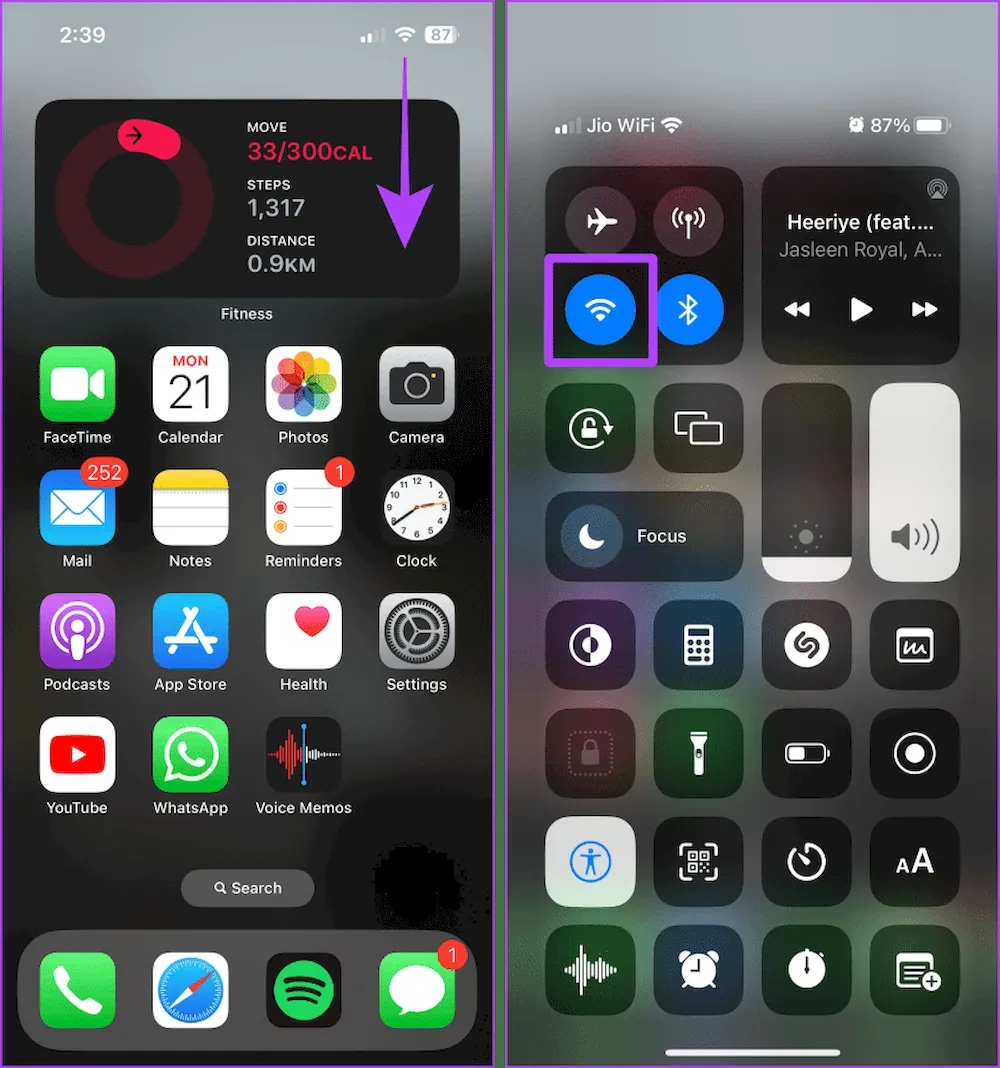
Task: Toggle cellular data on
Action: click(x=688, y=221)
